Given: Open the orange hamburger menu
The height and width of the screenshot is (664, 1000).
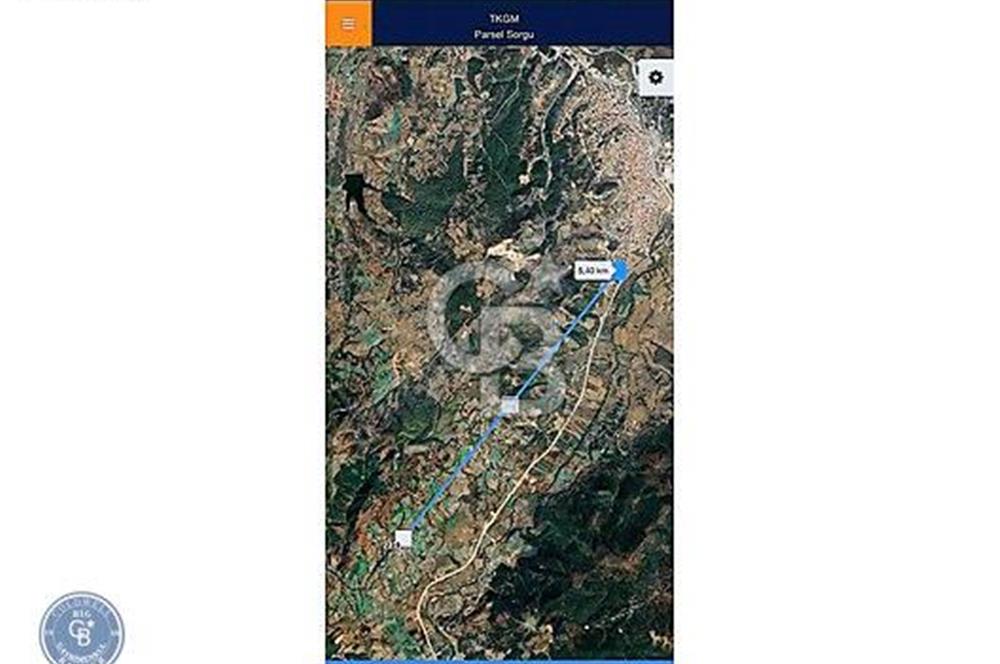Looking at the screenshot, I should coord(348,24).
